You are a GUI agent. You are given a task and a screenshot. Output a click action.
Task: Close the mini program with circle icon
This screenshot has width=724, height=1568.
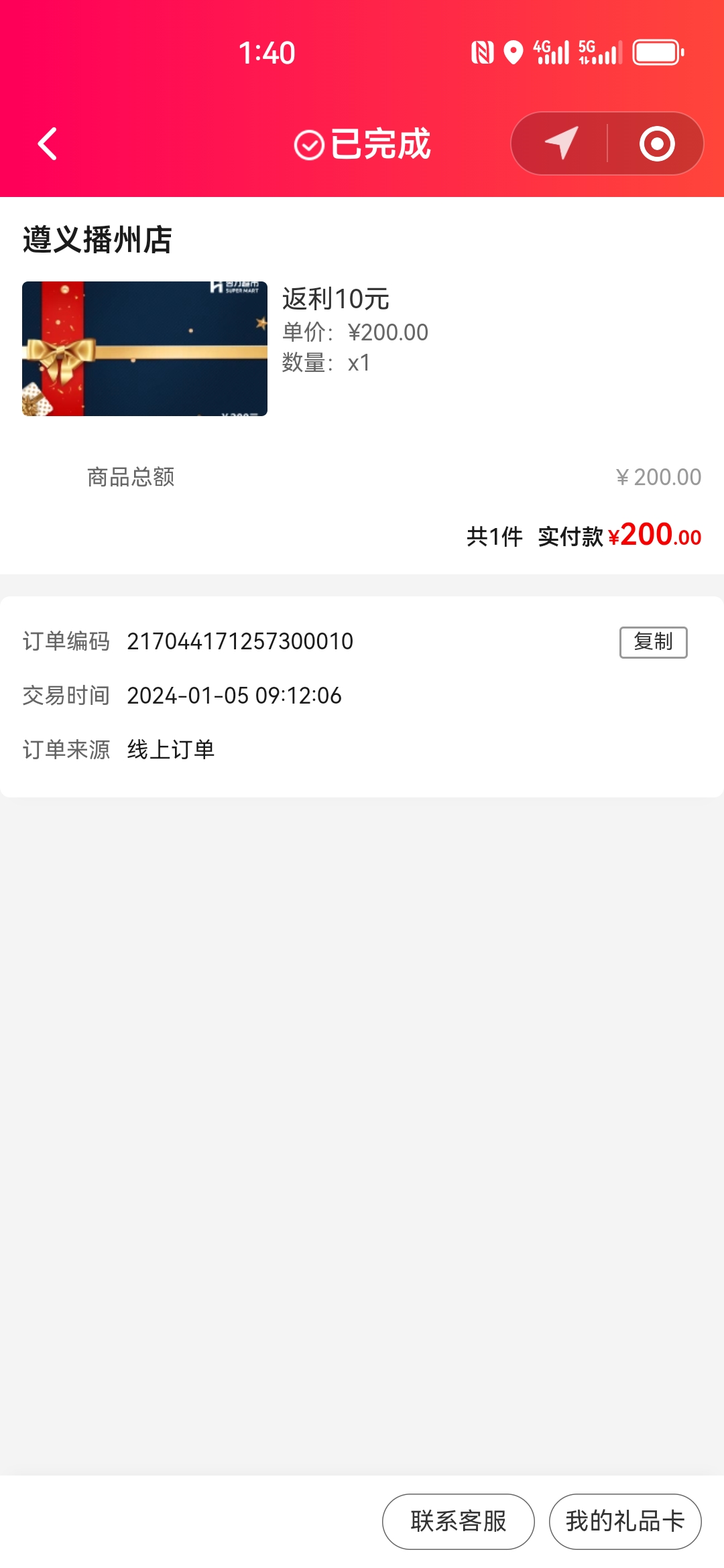[656, 143]
